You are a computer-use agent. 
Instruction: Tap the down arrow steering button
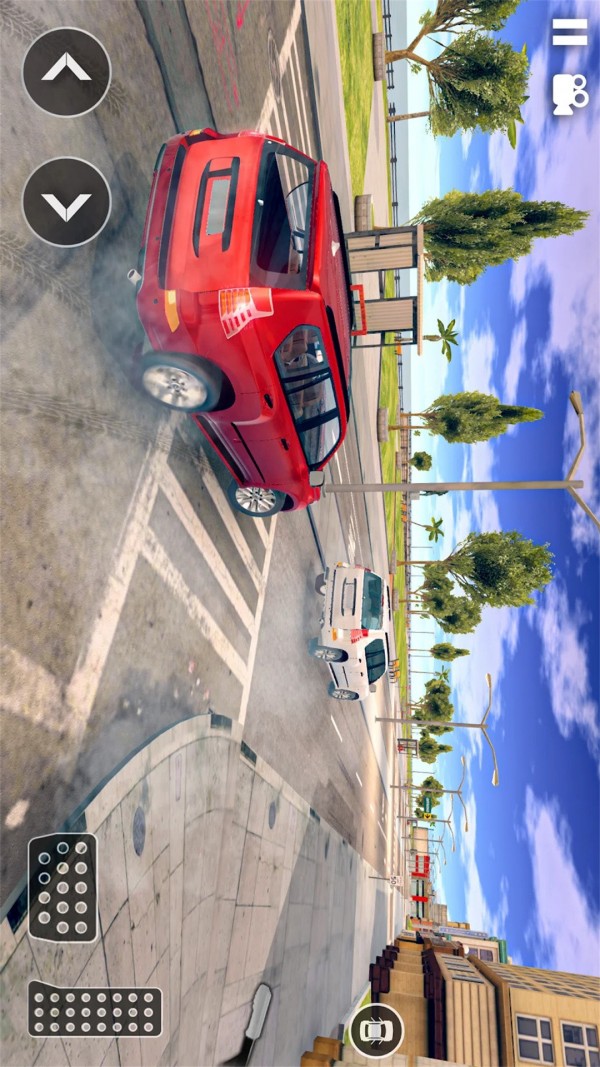click(x=66, y=202)
